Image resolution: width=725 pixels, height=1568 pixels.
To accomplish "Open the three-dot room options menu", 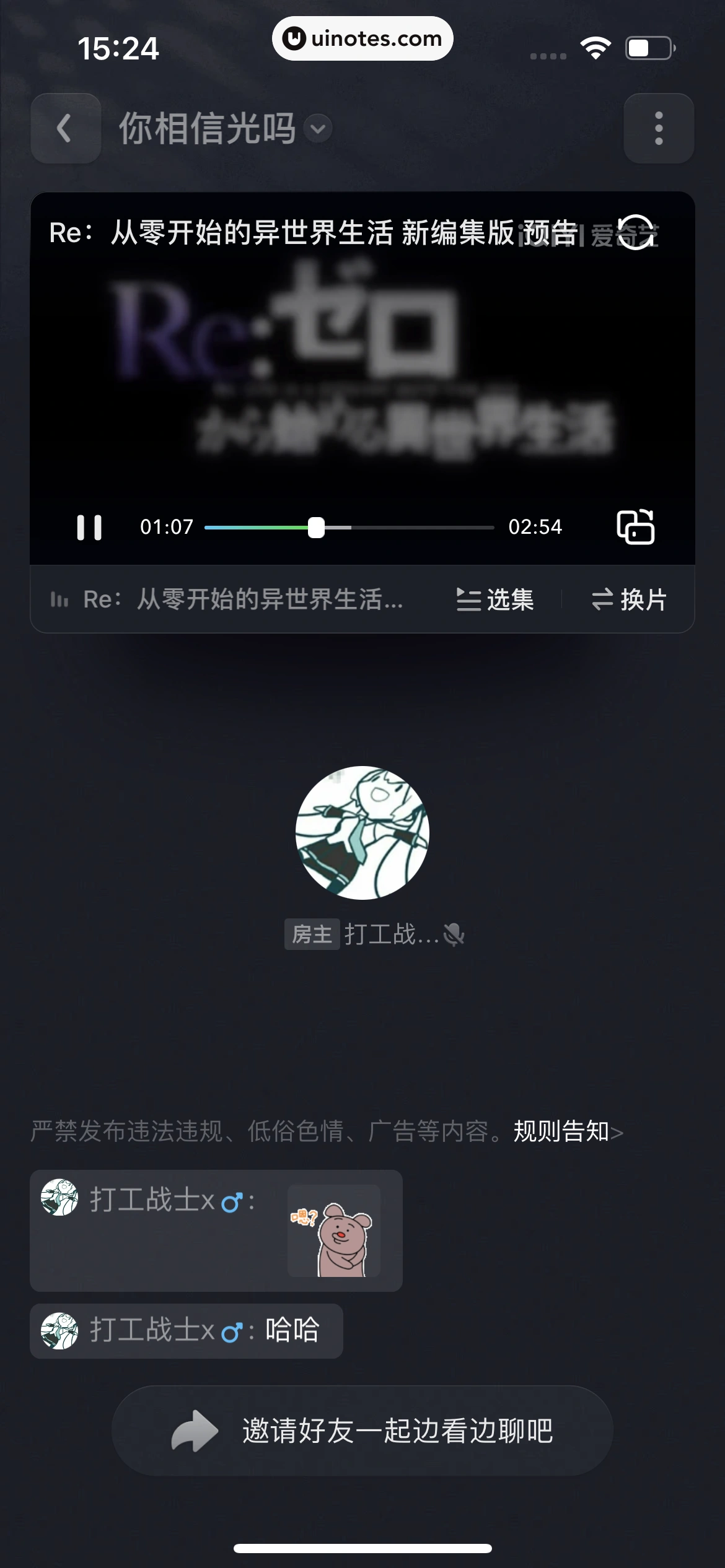I will 659,128.
